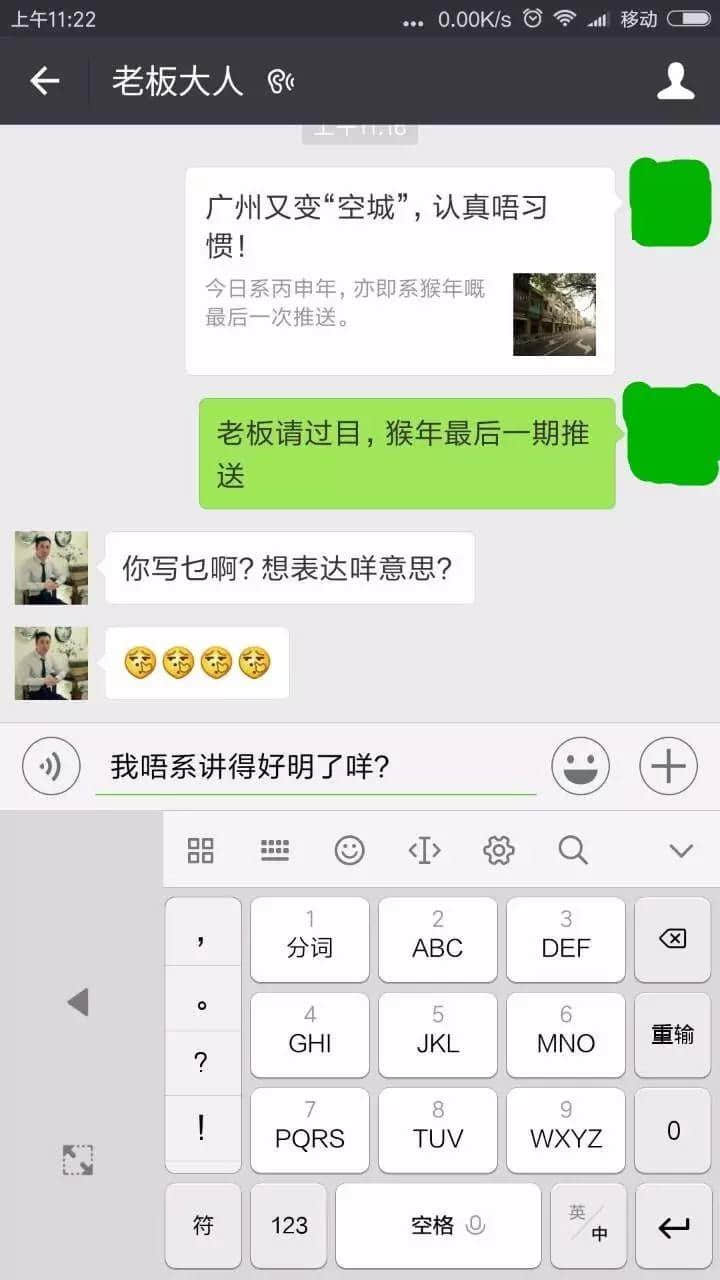Image resolution: width=720 pixels, height=1280 pixels.
Task: Open contact info via the person icon
Action: (675, 80)
